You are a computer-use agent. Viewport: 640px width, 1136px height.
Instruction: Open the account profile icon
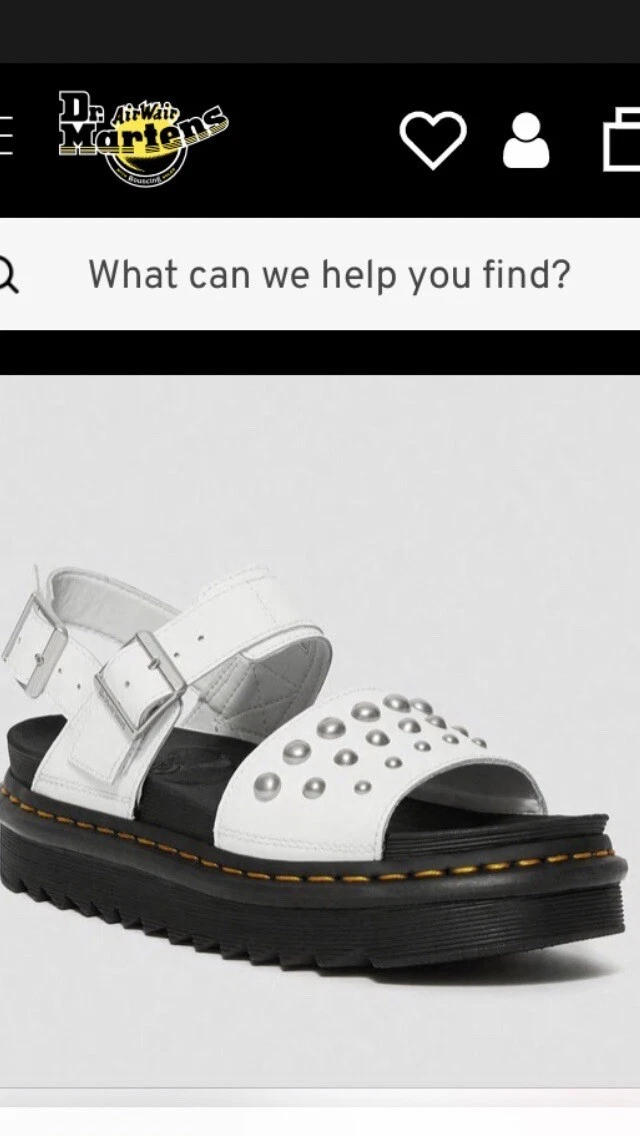[x=526, y=141]
